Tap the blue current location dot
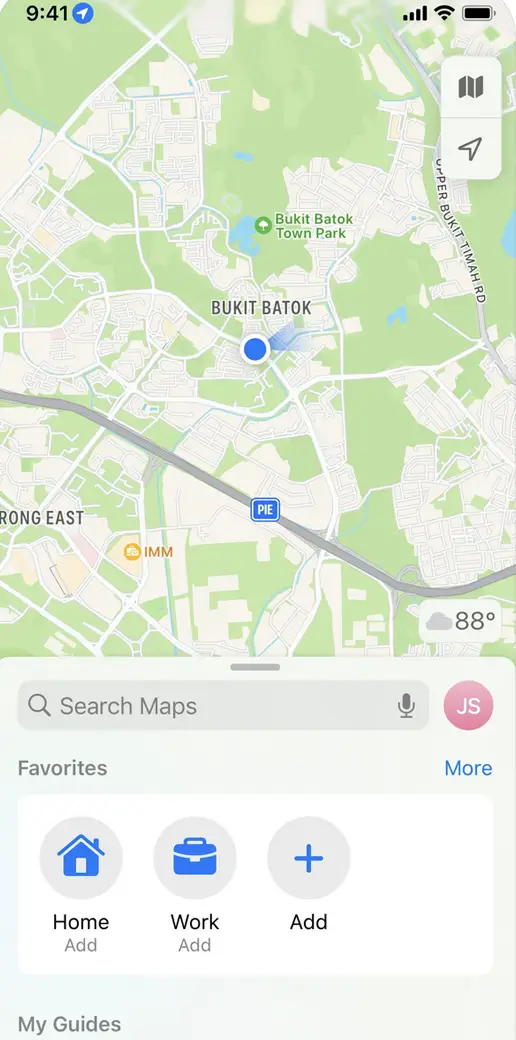Screen dimensions: 516x1040 tap(255, 348)
